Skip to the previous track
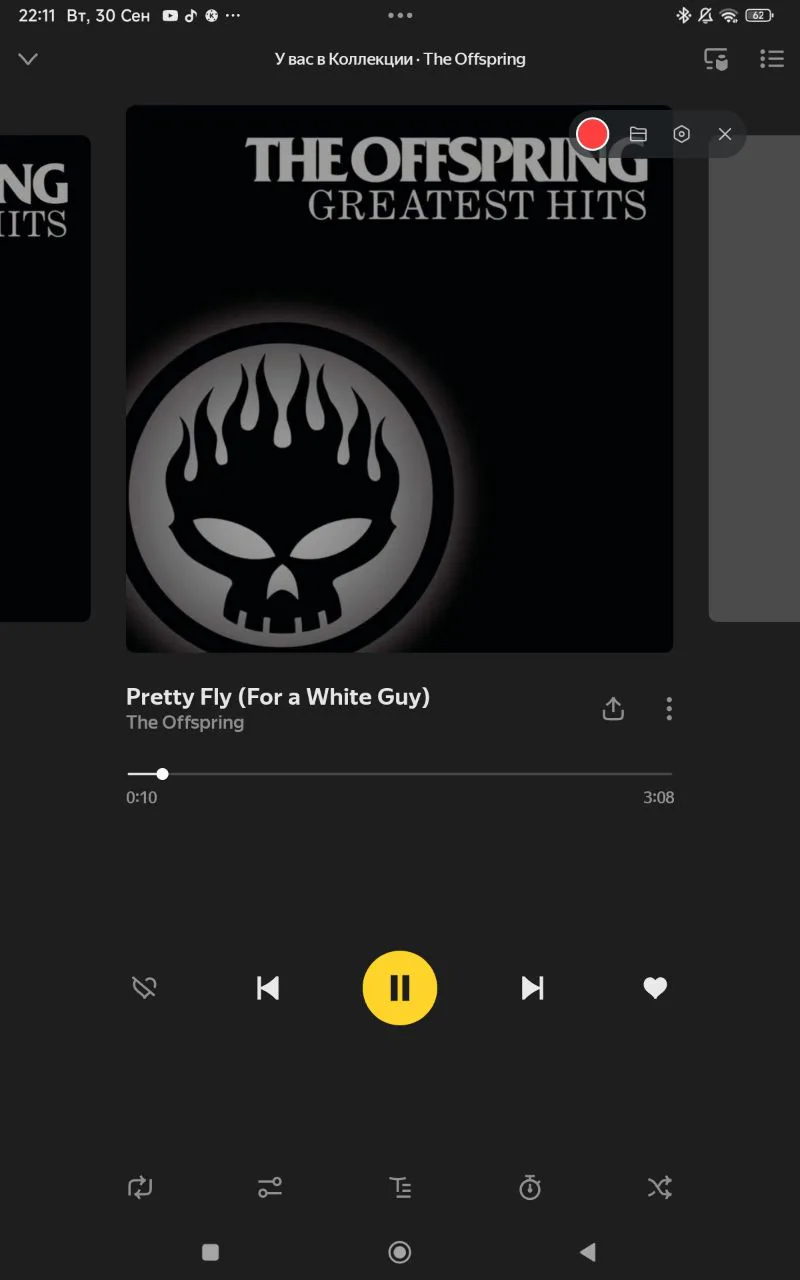Screen dimensions: 800x1280 [x=268, y=988]
